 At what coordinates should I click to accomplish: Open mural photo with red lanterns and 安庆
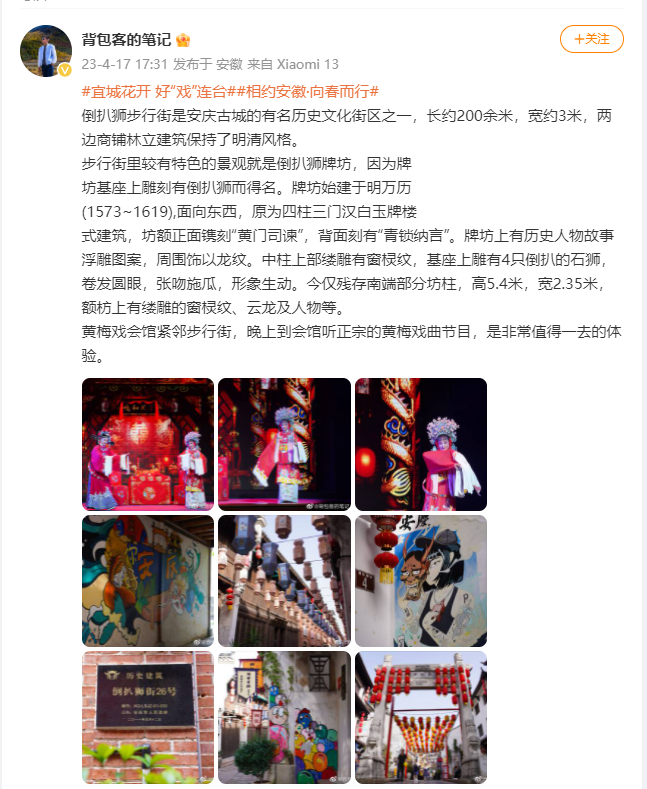click(x=421, y=581)
